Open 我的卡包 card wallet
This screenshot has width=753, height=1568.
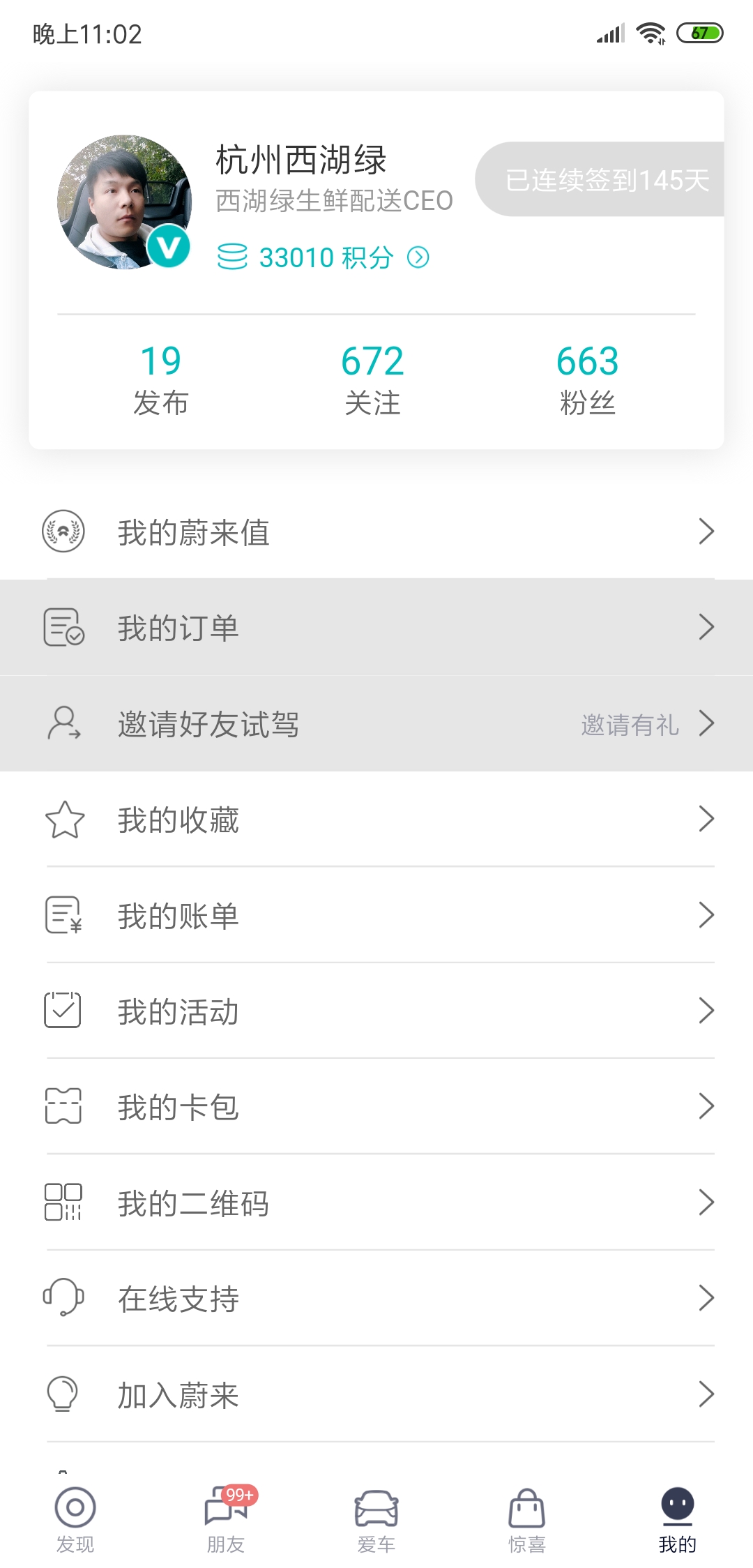tap(376, 1106)
